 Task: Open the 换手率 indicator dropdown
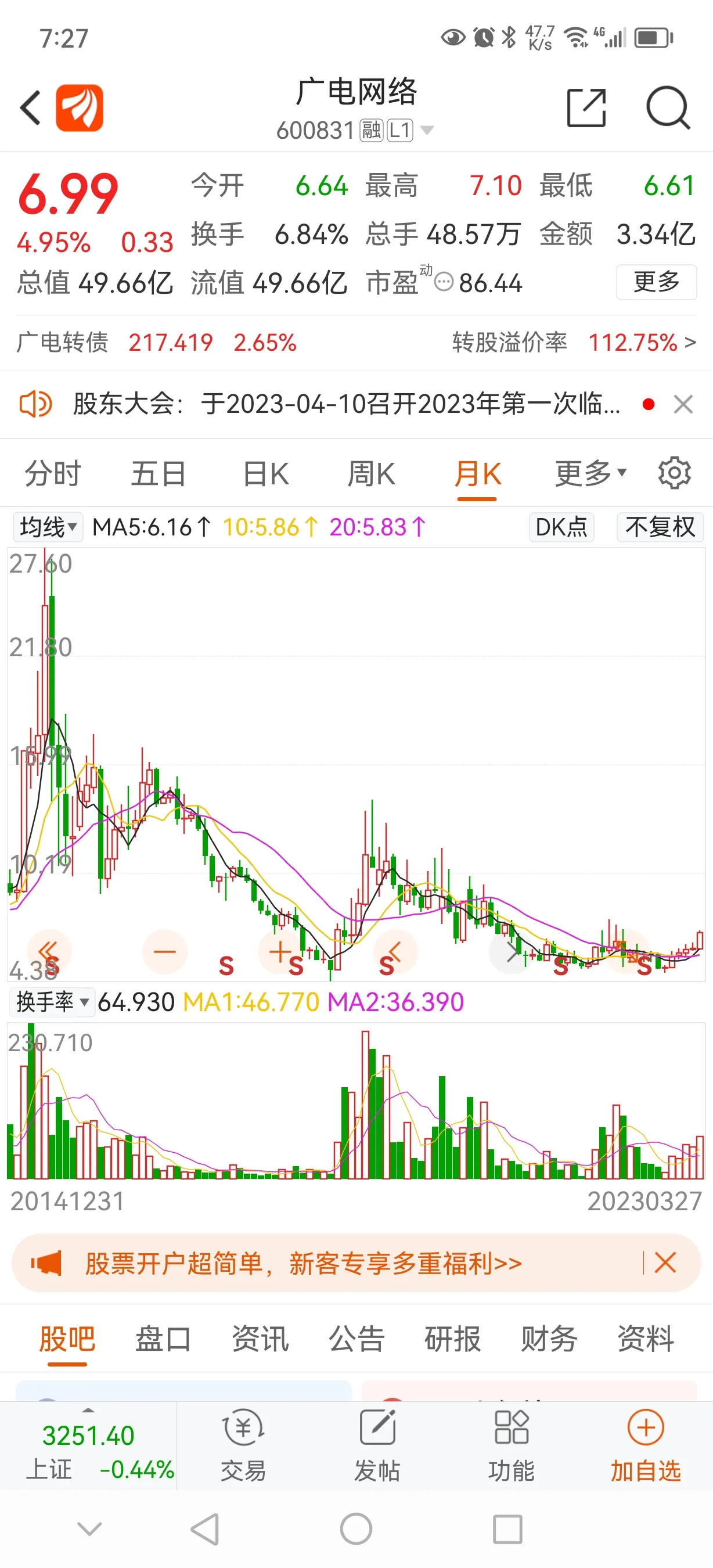(x=52, y=1002)
